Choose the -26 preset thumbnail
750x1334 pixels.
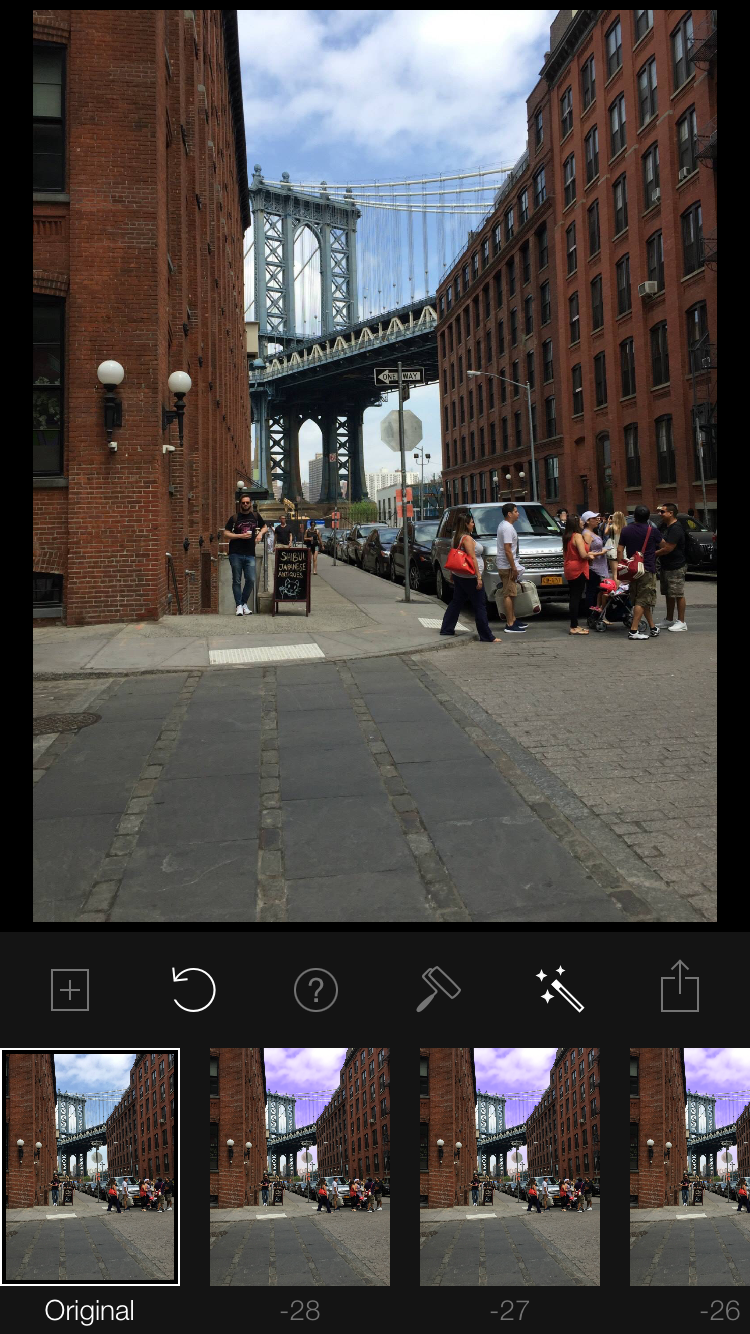(x=692, y=1166)
